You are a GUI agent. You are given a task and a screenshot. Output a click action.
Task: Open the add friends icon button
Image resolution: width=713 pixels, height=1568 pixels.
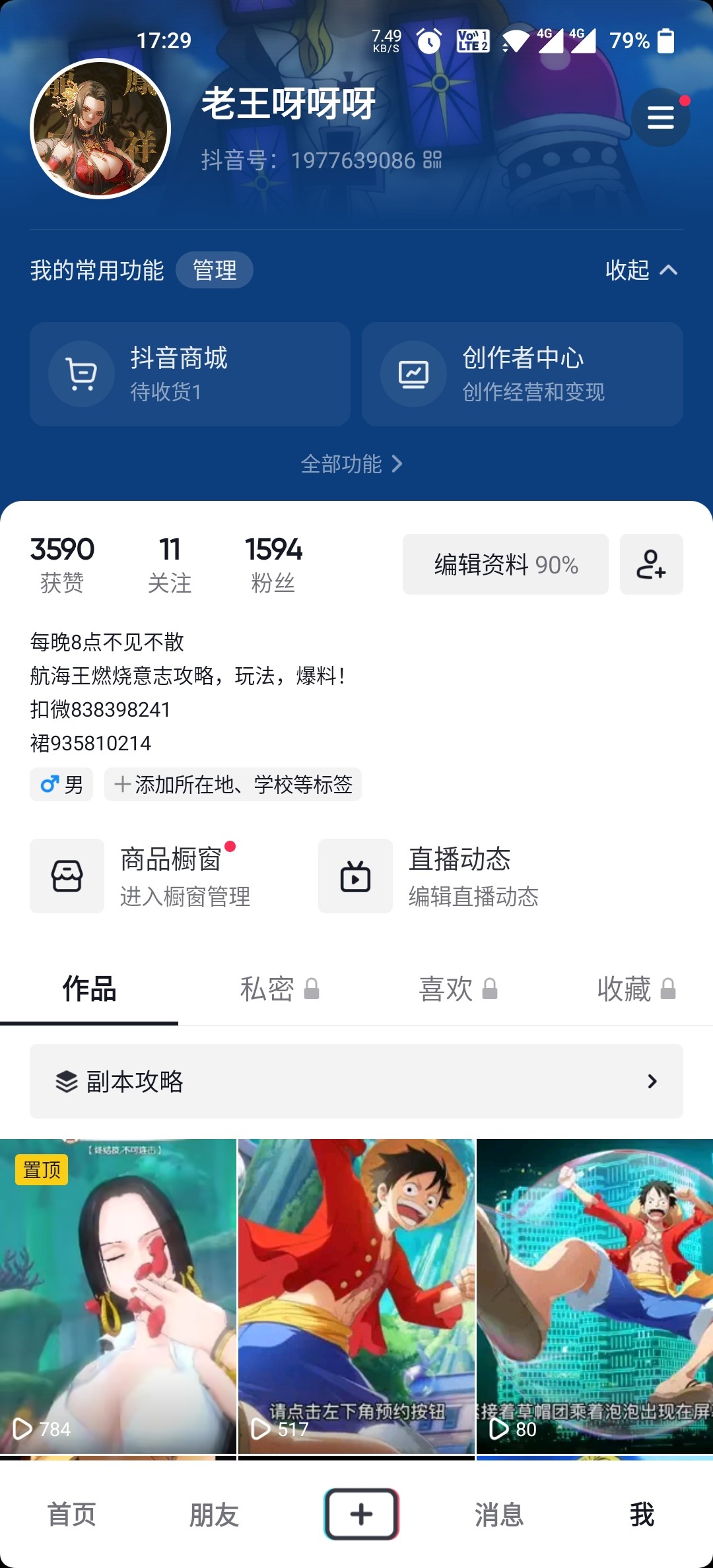click(651, 565)
